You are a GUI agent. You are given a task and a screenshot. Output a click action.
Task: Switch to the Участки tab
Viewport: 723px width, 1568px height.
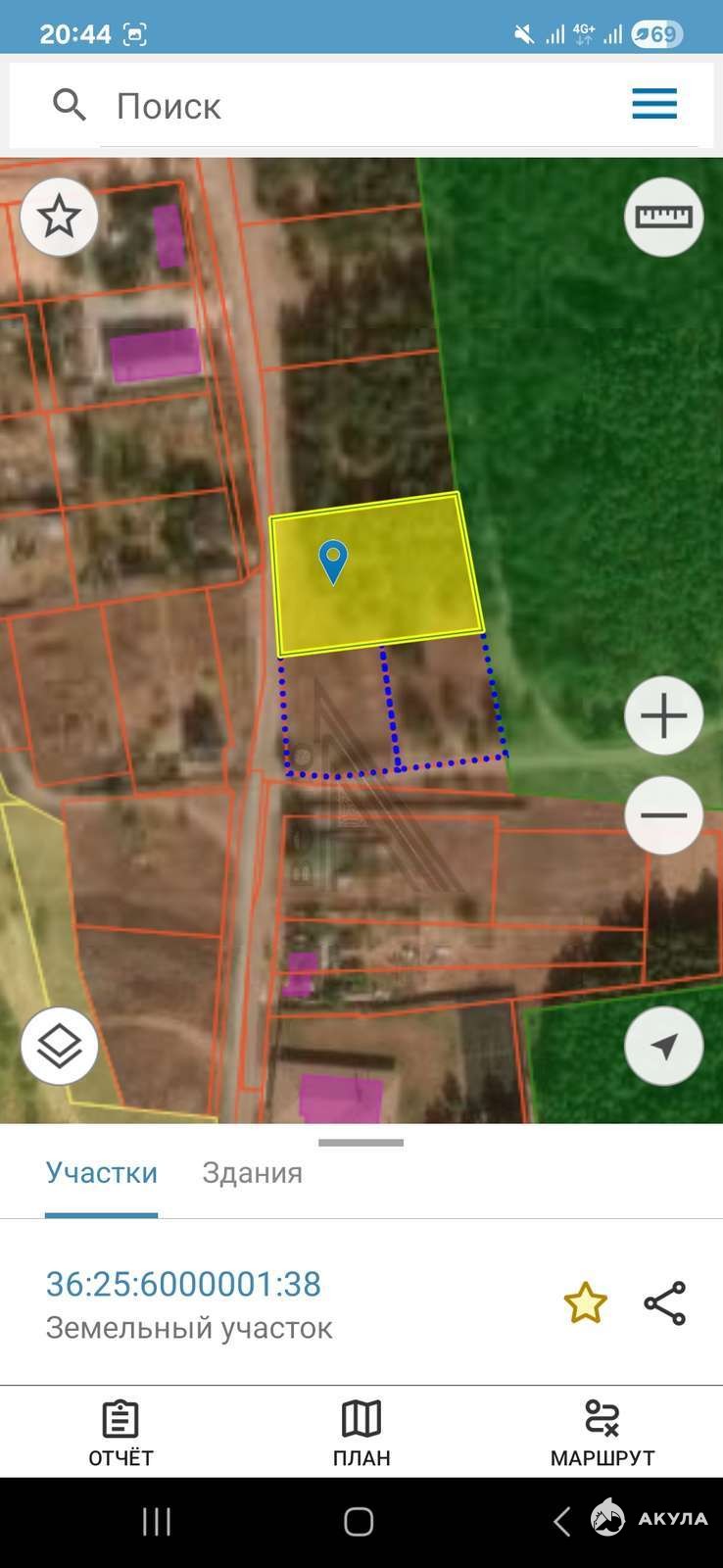(102, 1173)
